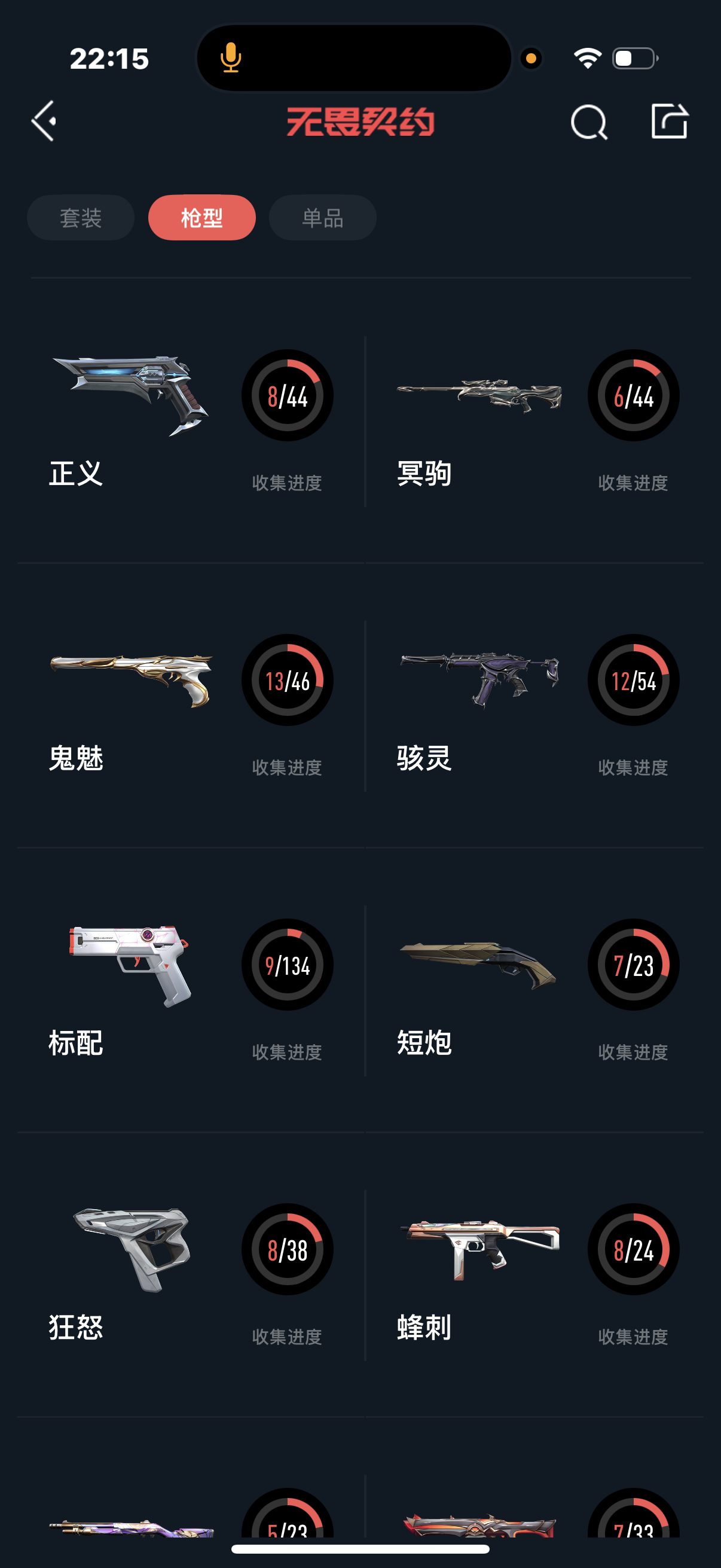The width and height of the screenshot is (721, 1568).
Task: Switch to the 套装 tab
Action: coord(80,218)
